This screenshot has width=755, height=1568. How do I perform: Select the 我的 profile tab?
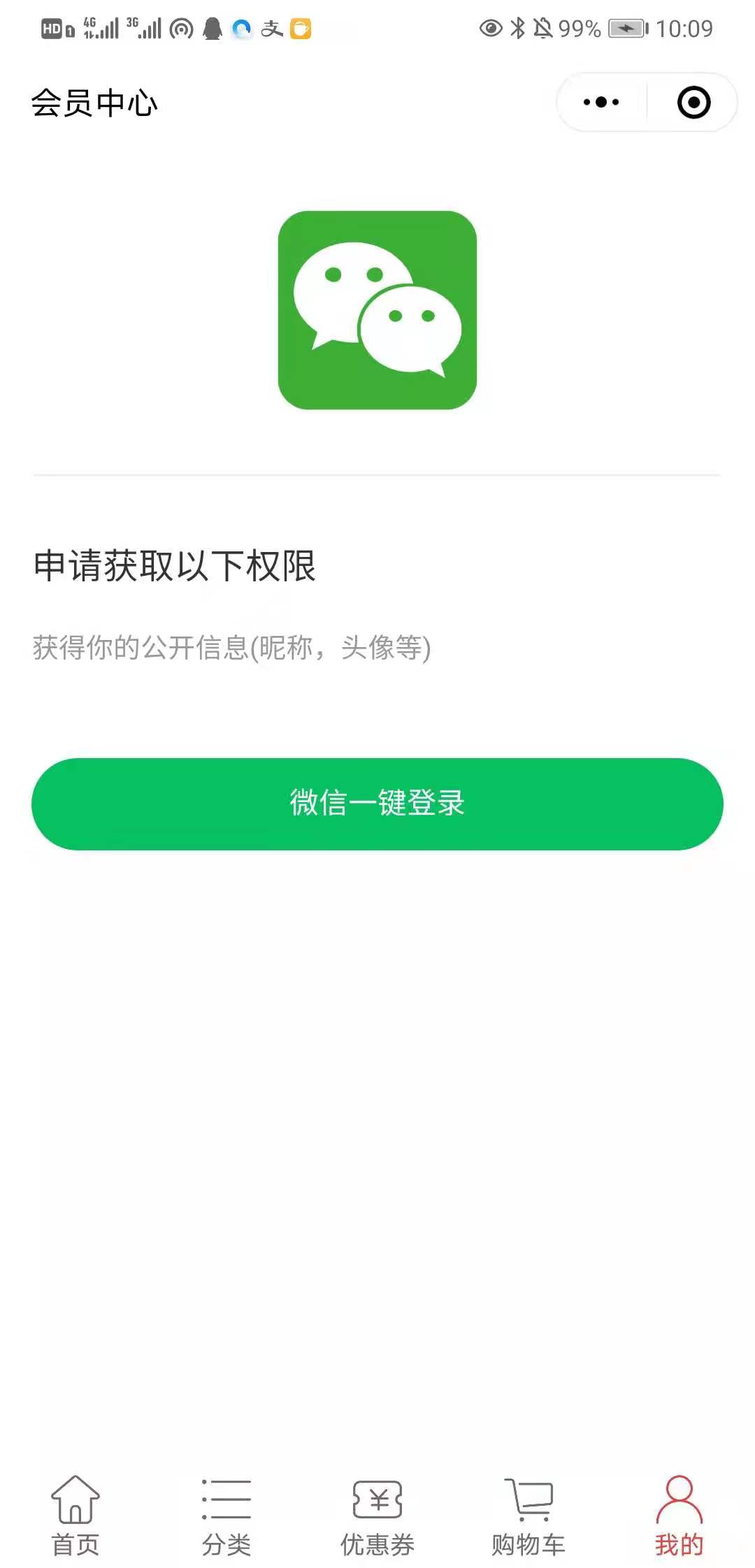679,1515
